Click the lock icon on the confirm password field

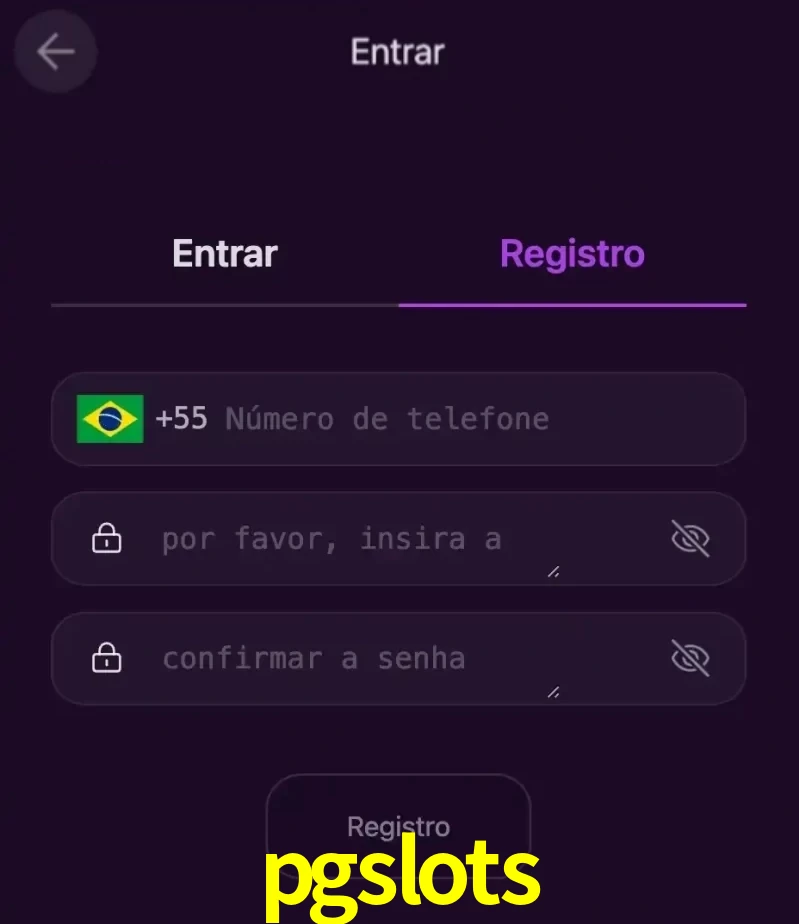pyautogui.click(x=106, y=658)
